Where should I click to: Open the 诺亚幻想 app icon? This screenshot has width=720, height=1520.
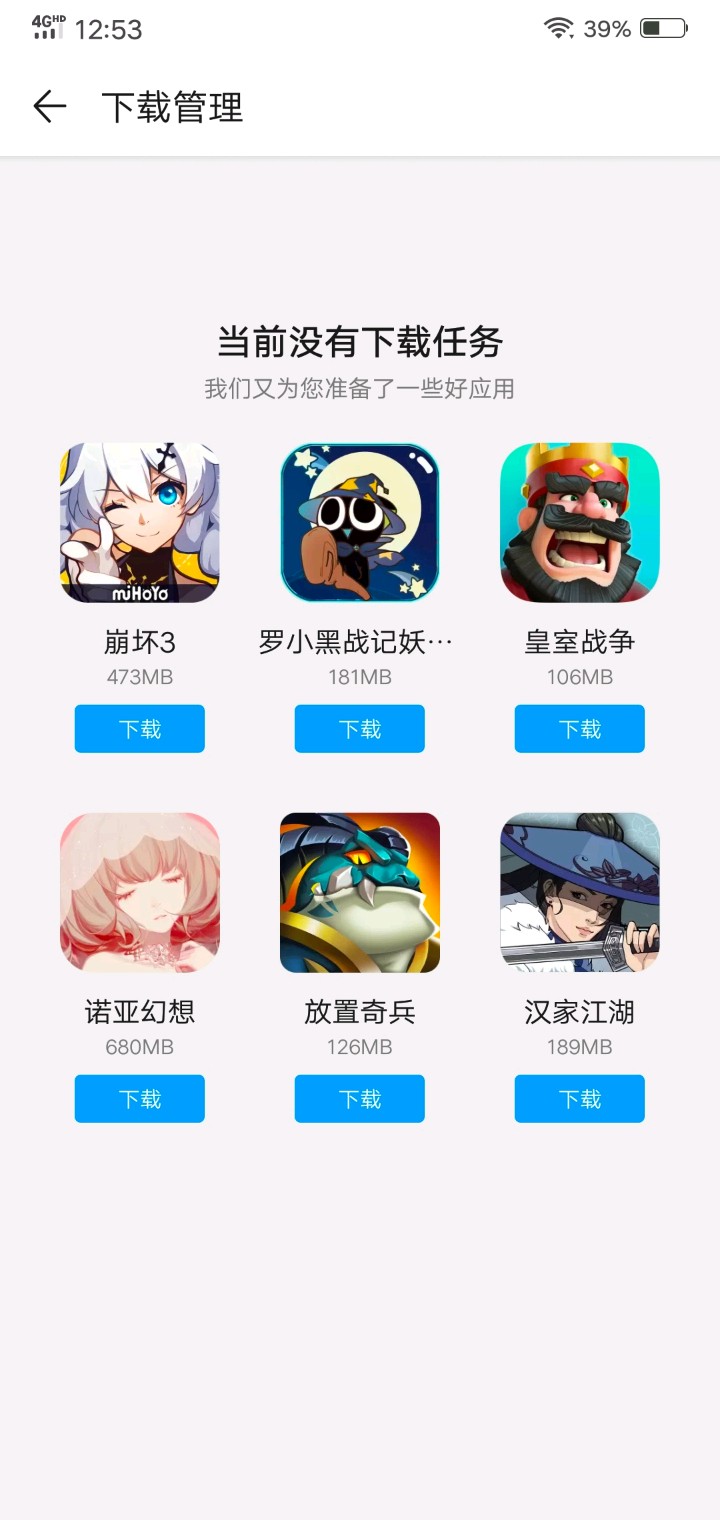[x=140, y=893]
